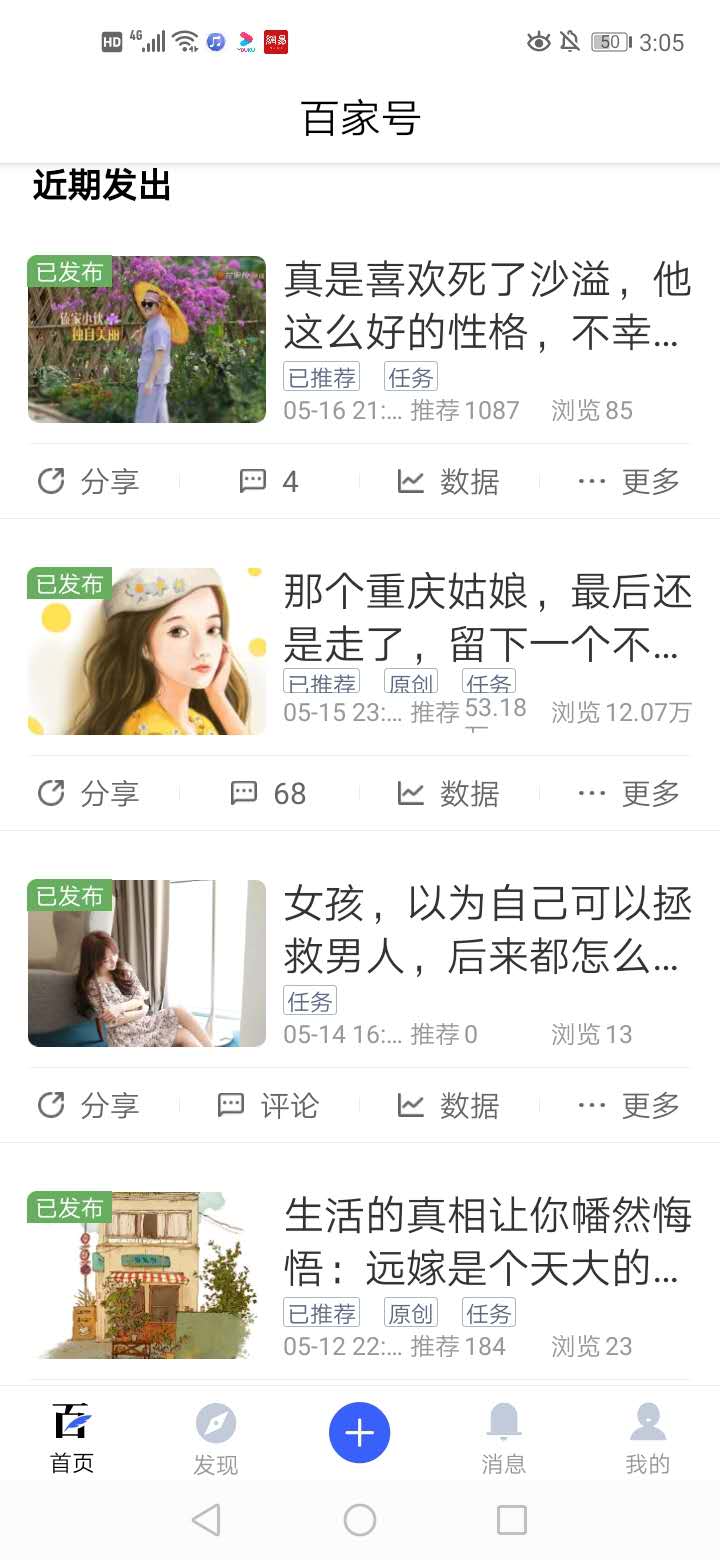The width and height of the screenshot is (720, 1560).
Task: Expand 更多 on the 女孩 article card
Action: (628, 1105)
